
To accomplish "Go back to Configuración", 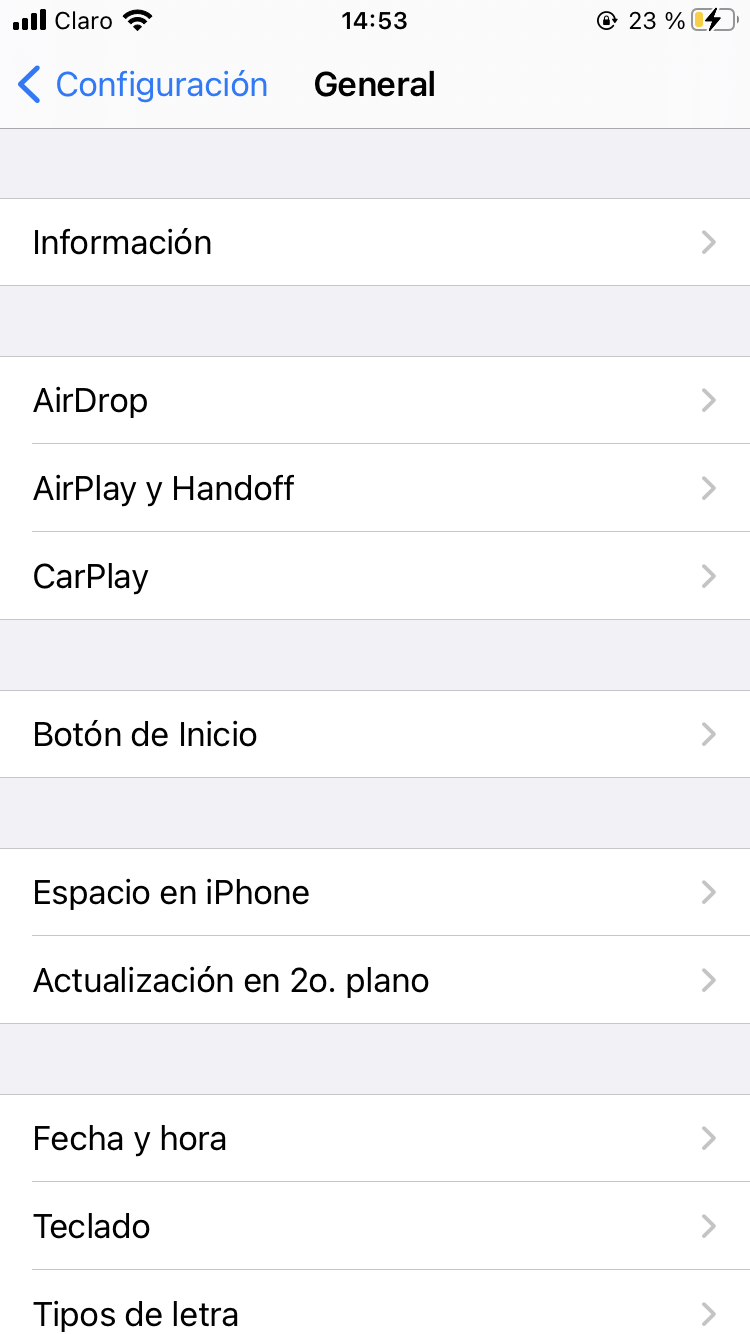I will (142, 85).
